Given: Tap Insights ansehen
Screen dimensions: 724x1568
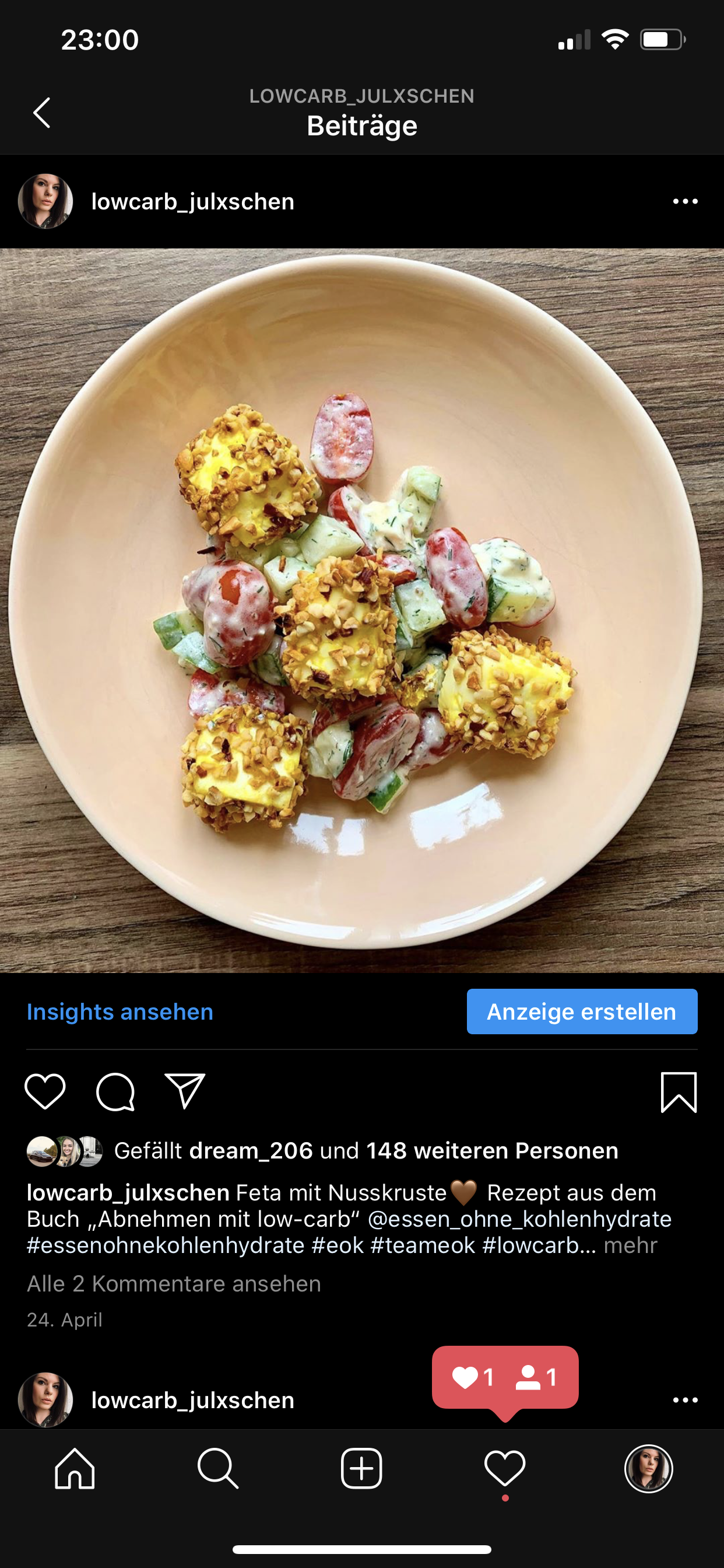Looking at the screenshot, I should 120,1012.
